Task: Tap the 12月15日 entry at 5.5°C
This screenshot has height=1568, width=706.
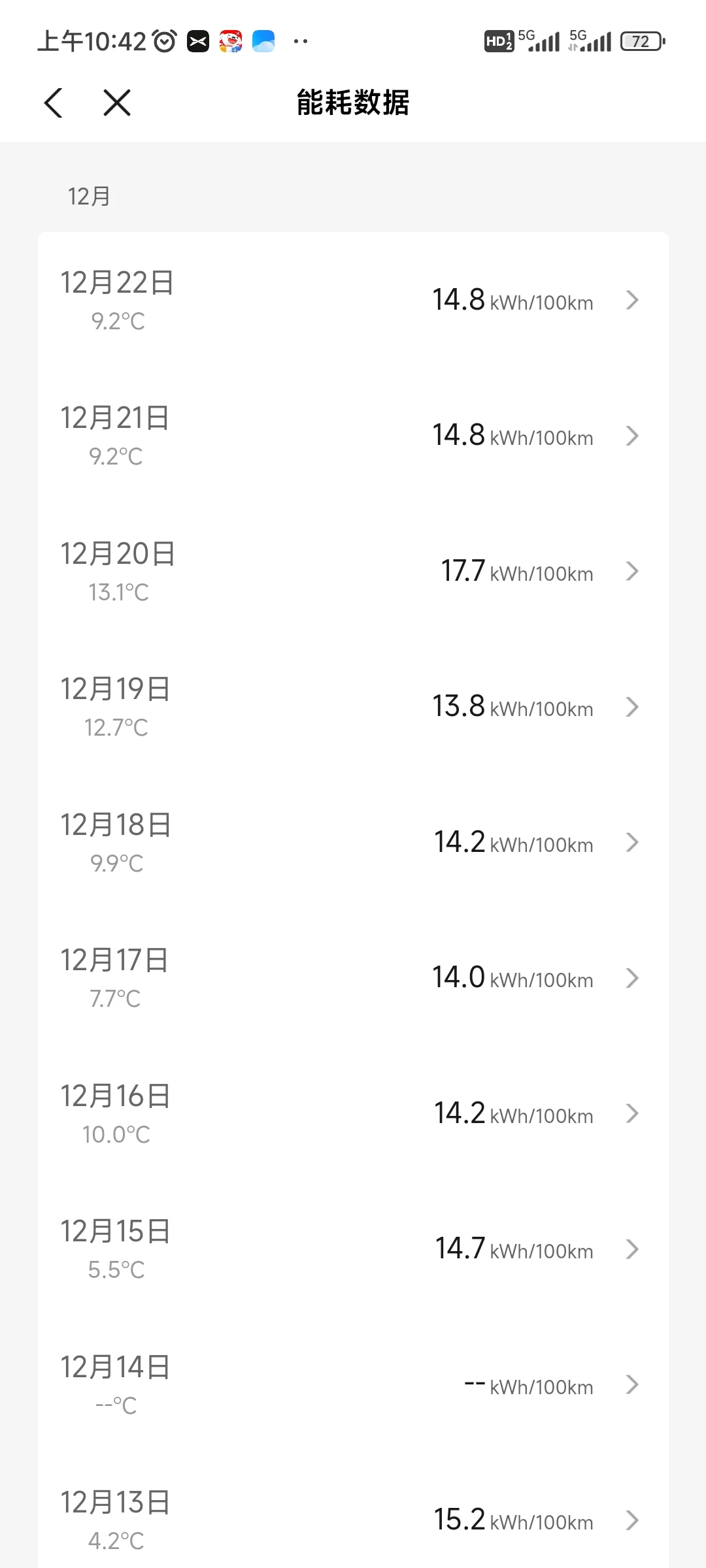Action: (353, 1249)
